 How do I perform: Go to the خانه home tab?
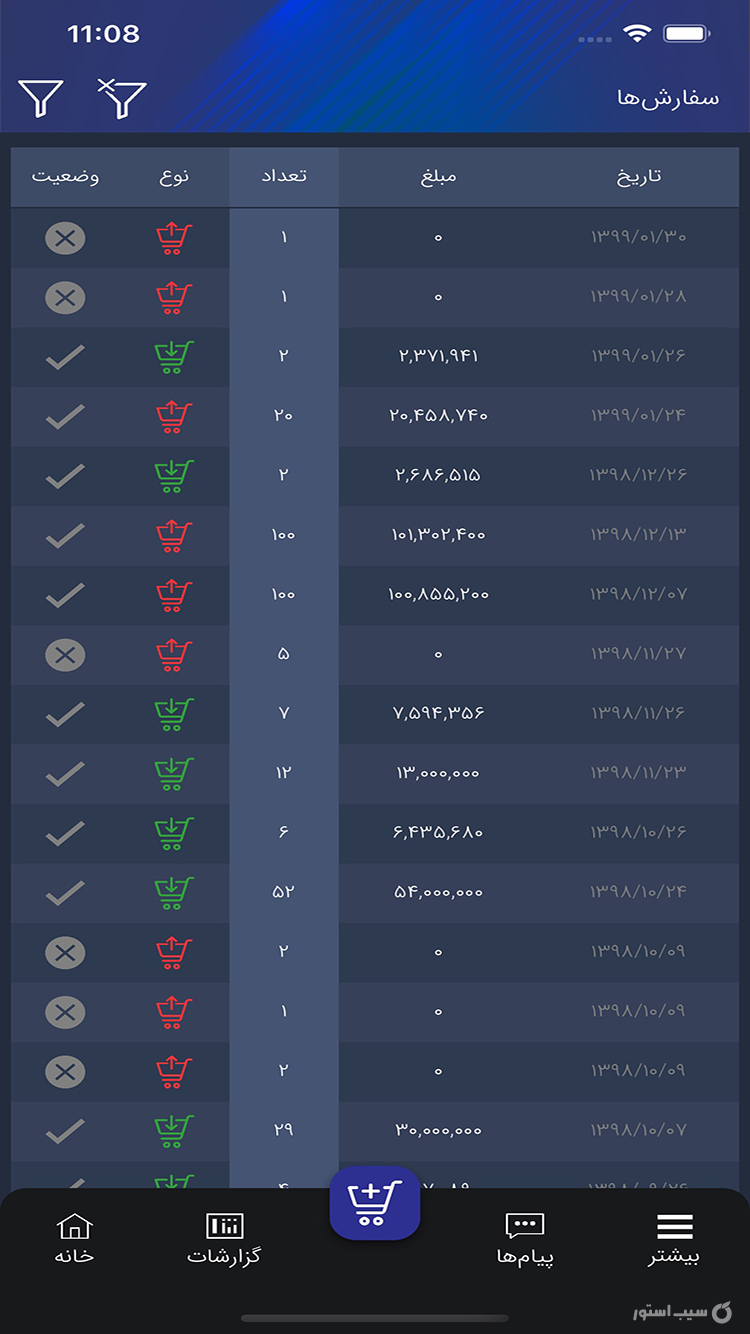tap(74, 1238)
